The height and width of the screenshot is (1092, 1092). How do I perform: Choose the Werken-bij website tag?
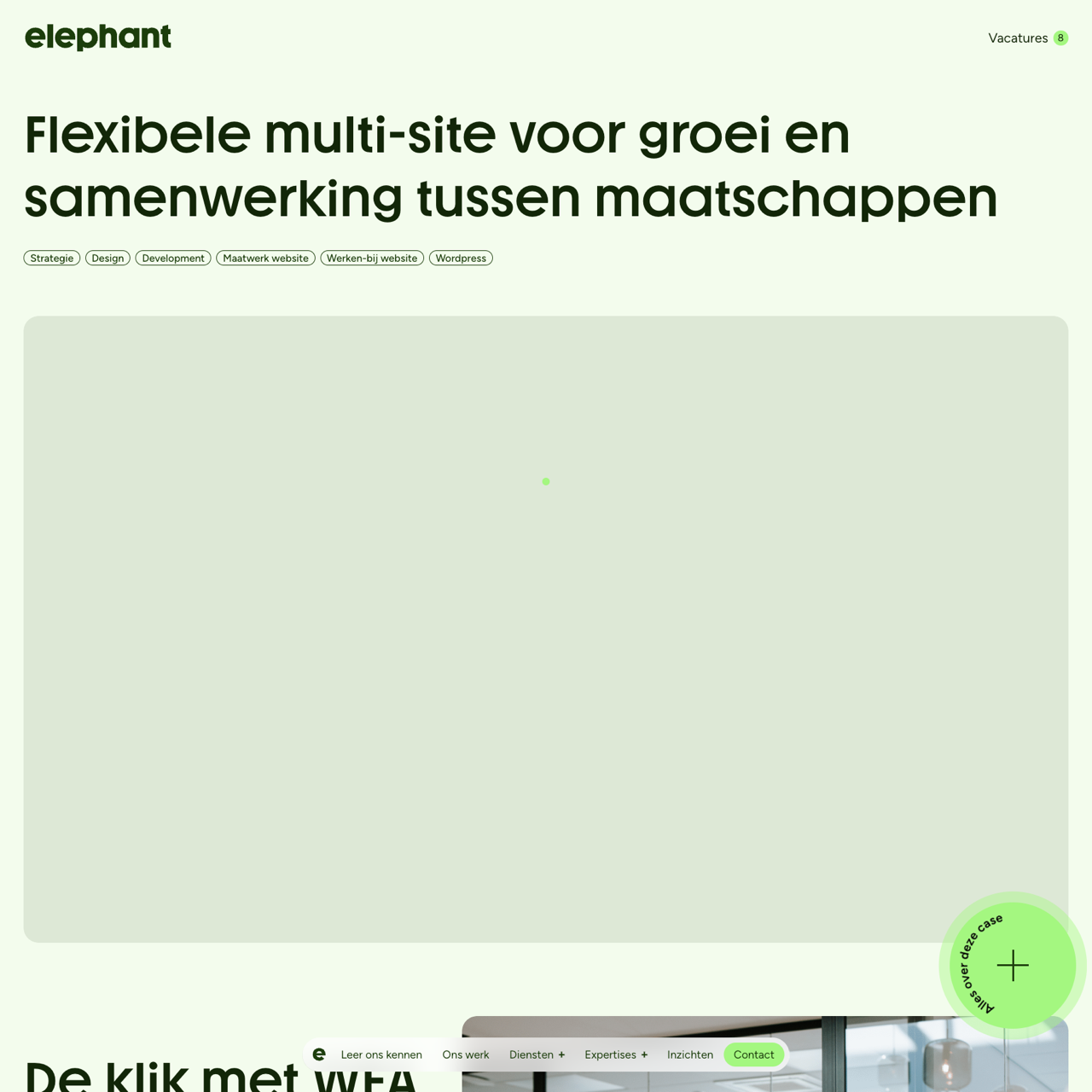(x=372, y=258)
